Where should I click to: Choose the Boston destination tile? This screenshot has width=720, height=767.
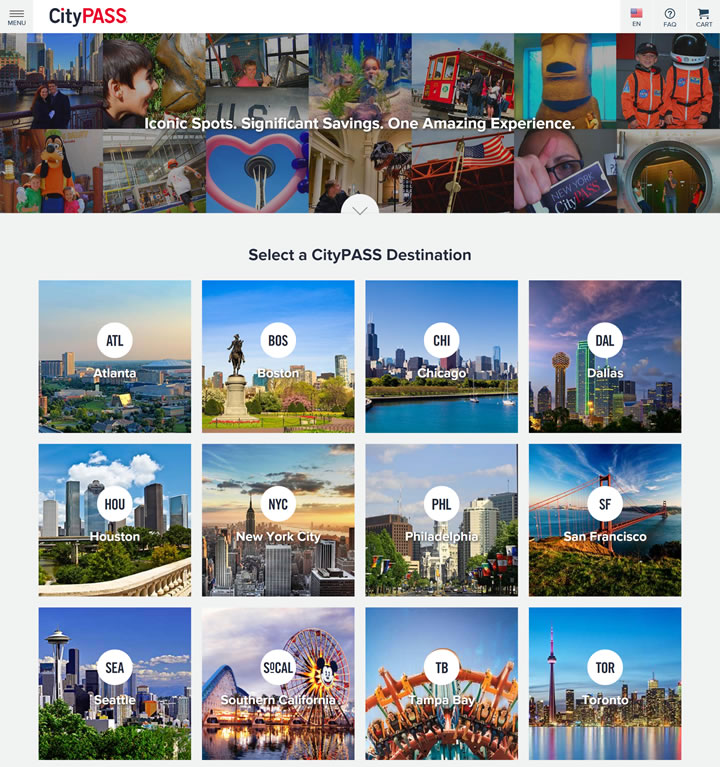coord(278,356)
